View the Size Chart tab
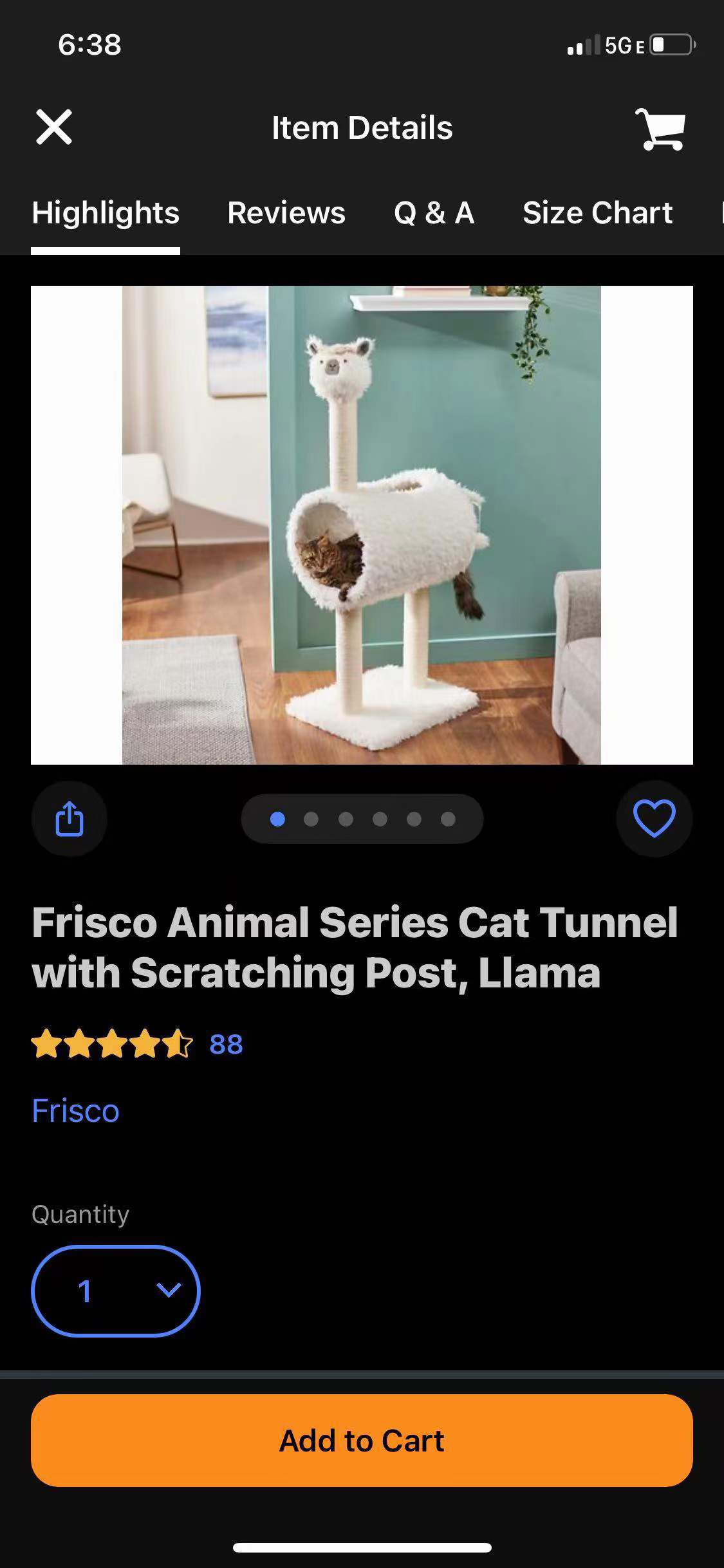This screenshot has height=1568, width=724. (x=597, y=213)
